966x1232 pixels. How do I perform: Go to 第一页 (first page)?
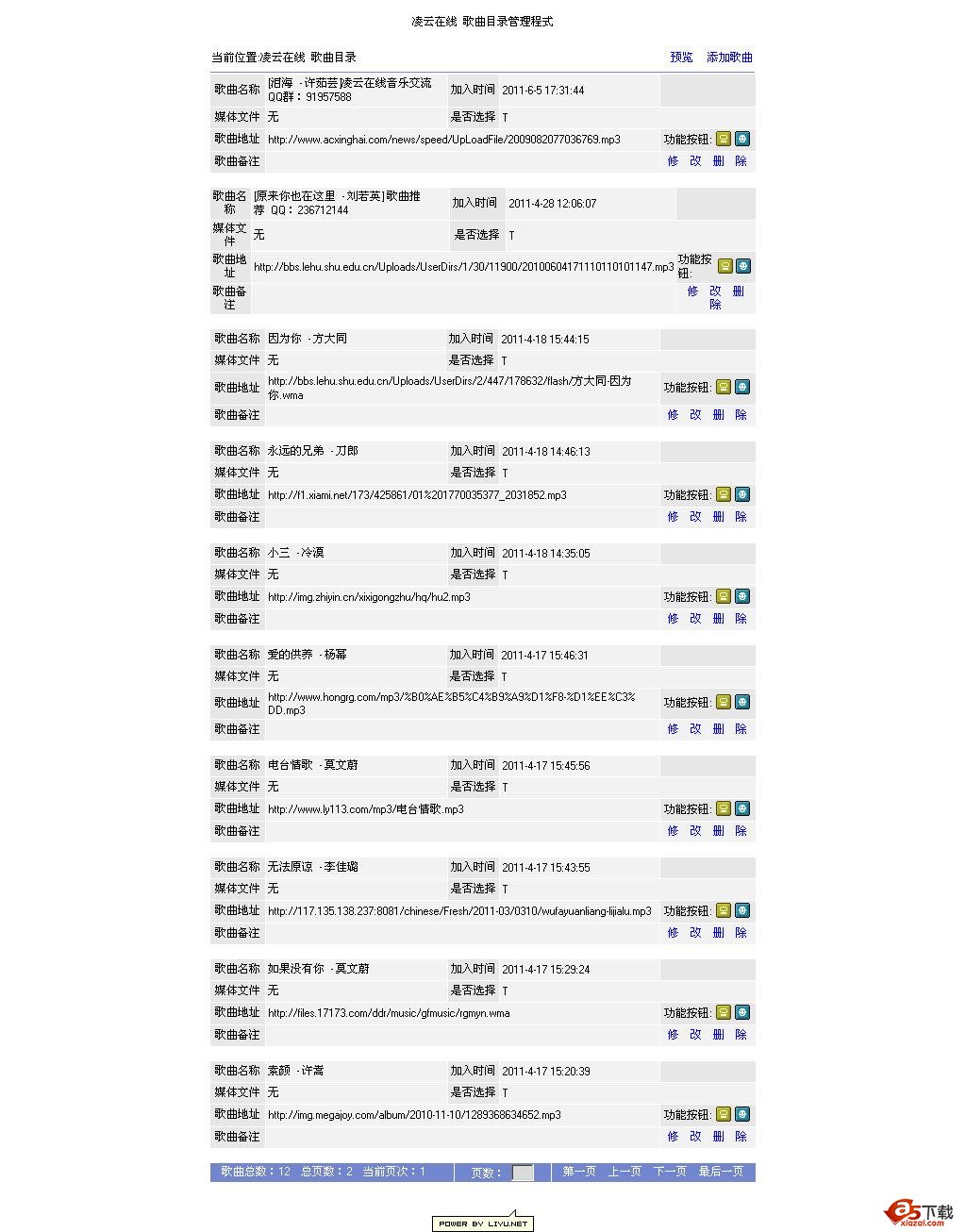579,1172
